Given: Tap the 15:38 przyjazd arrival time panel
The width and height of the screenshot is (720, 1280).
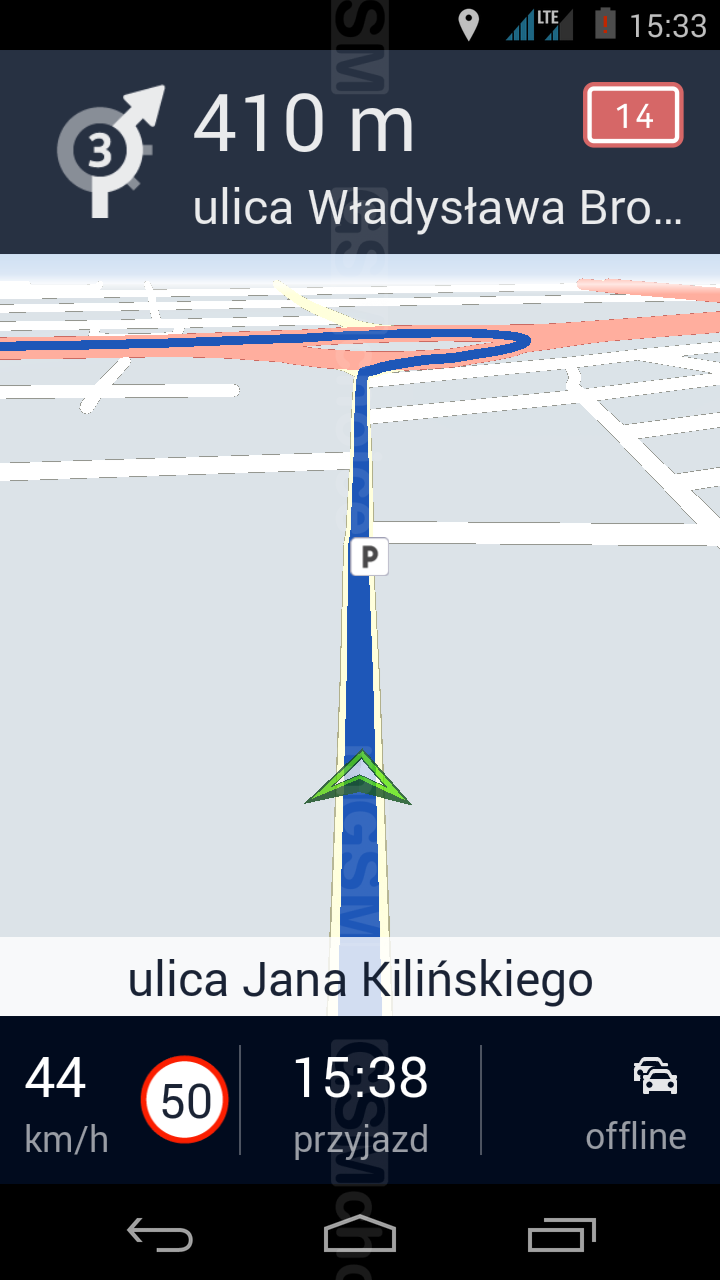Looking at the screenshot, I should pos(360,1100).
